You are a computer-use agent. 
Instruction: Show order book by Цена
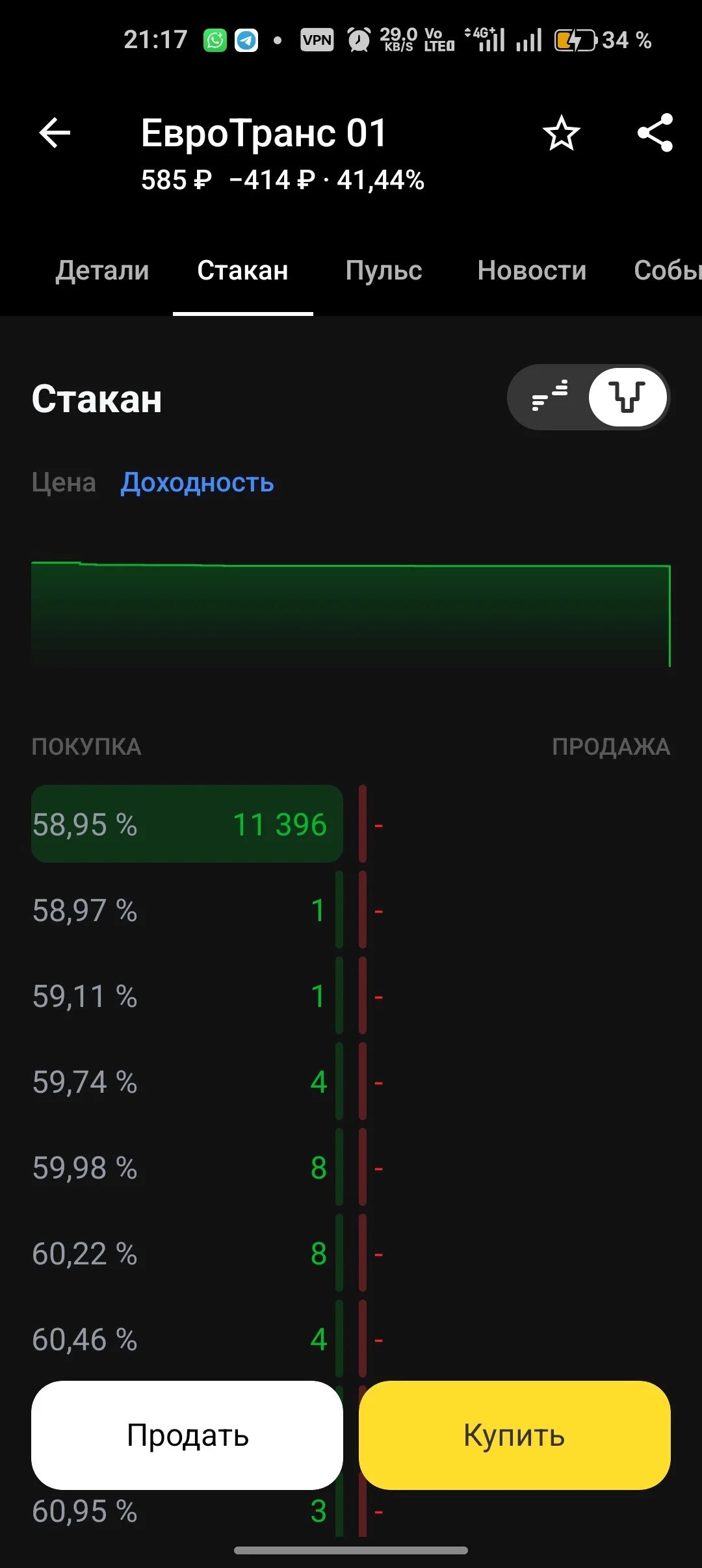tap(64, 483)
